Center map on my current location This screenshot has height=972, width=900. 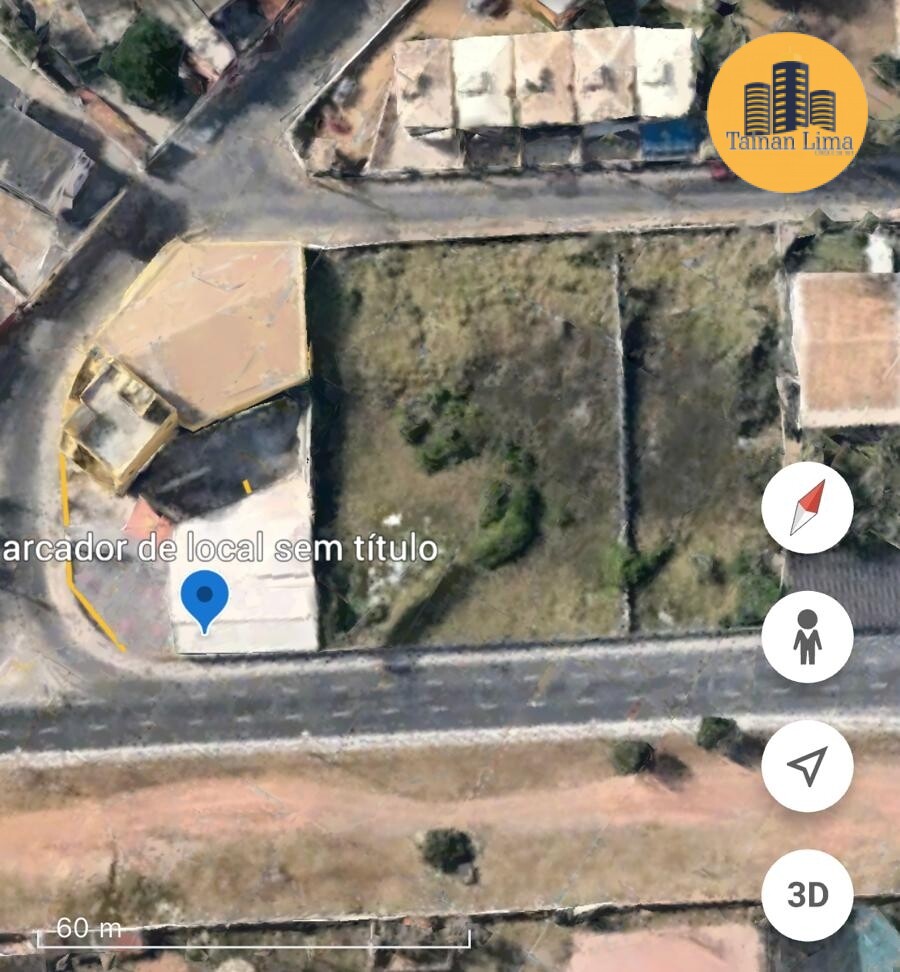point(807,766)
